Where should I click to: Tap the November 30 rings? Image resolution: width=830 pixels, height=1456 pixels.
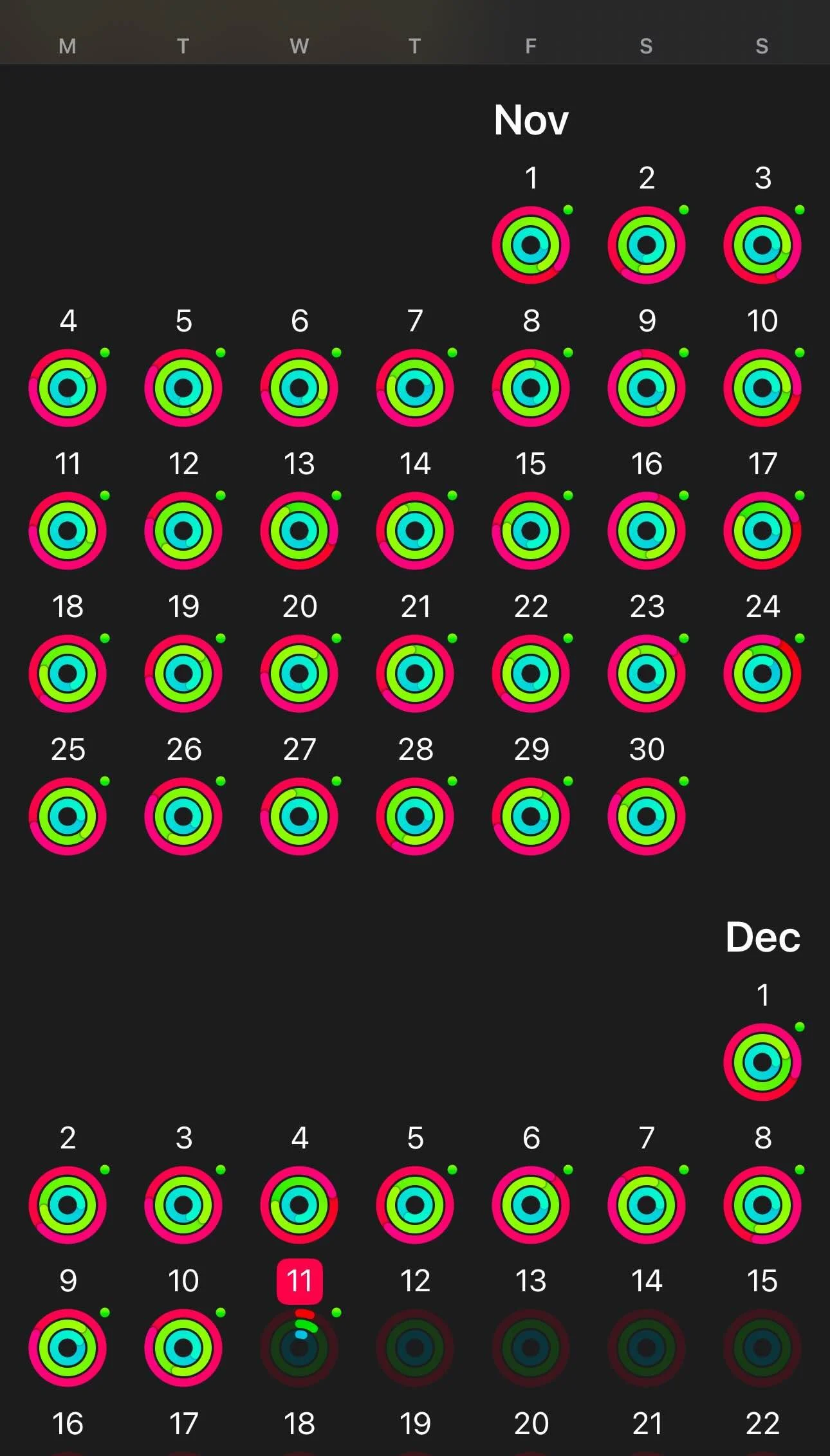(x=647, y=816)
